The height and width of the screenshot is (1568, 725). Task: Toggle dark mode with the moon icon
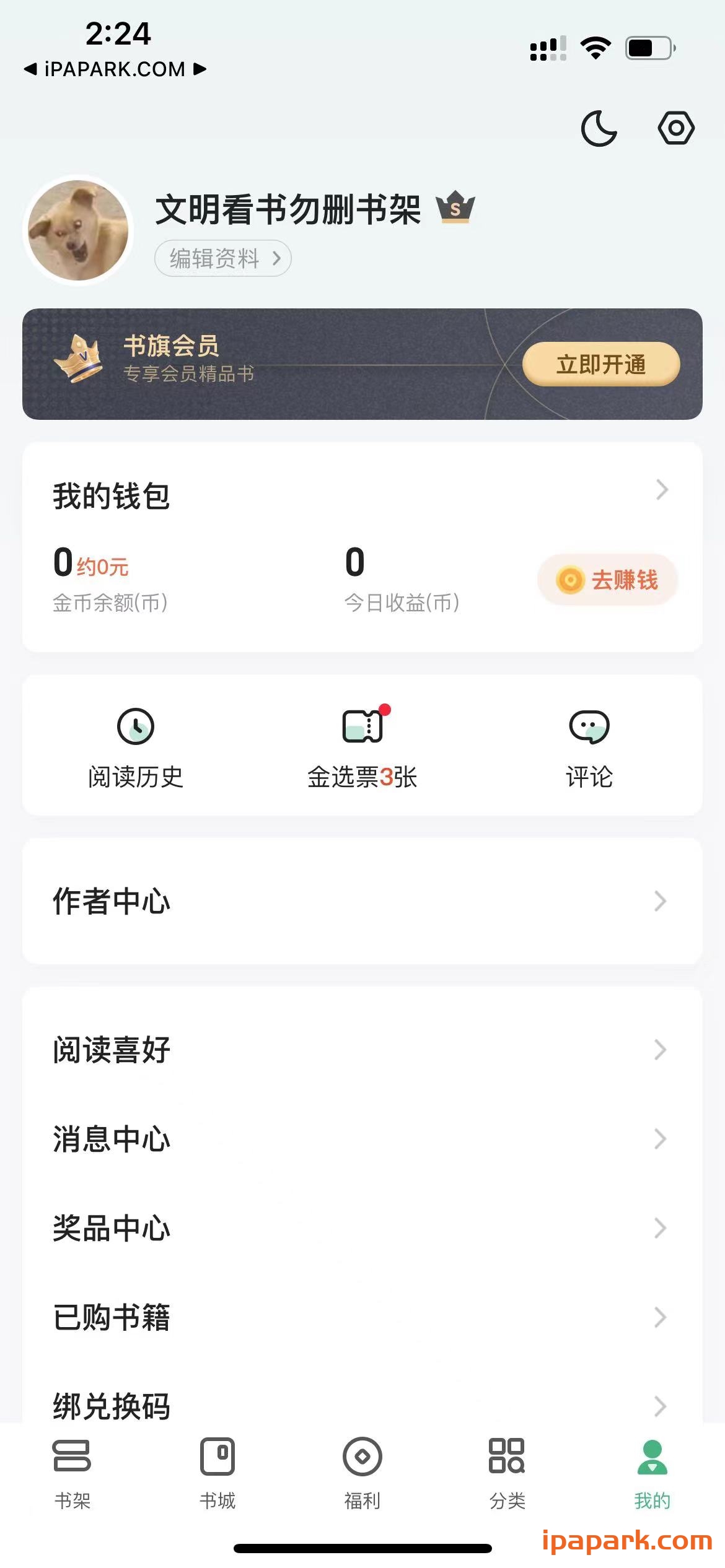pos(599,128)
